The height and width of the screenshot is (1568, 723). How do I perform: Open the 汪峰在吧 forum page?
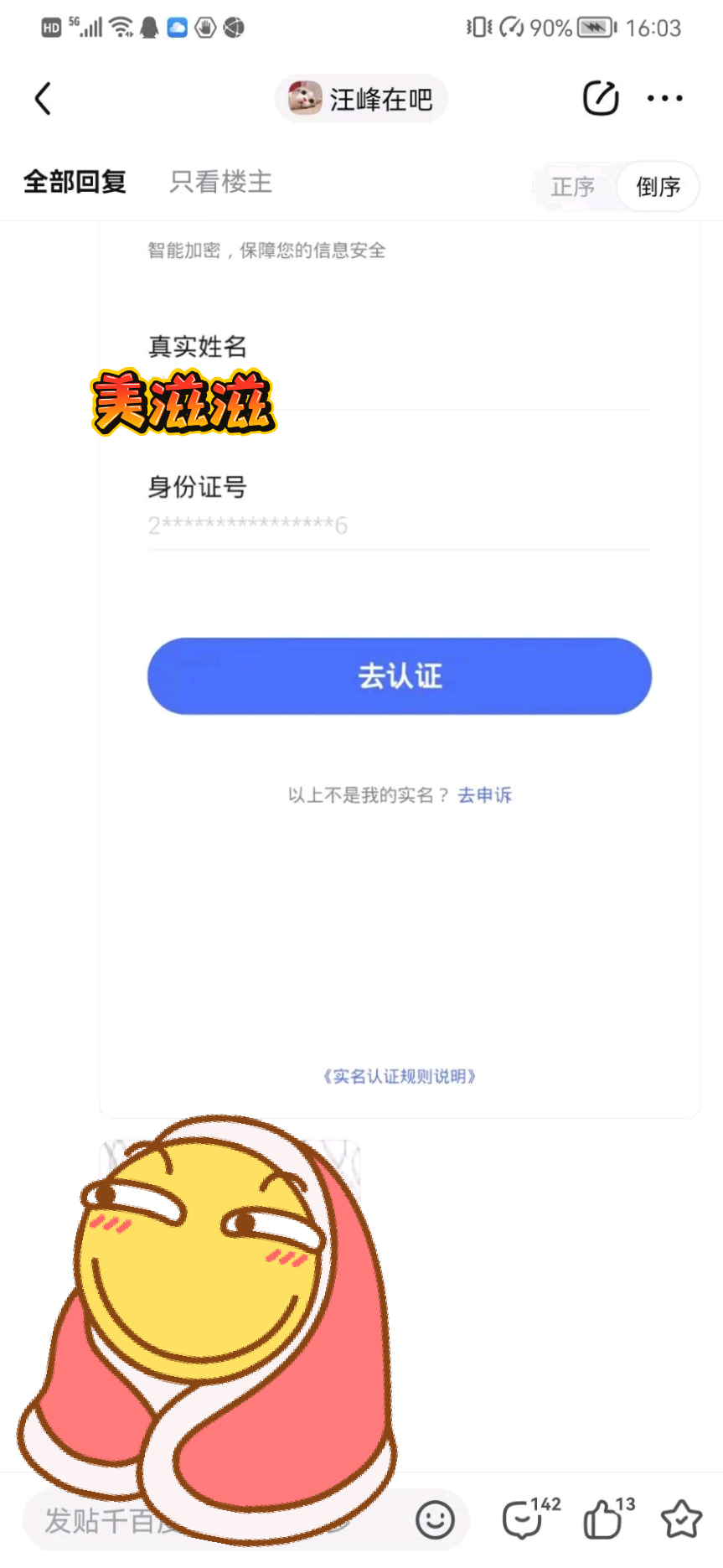(361, 100)
